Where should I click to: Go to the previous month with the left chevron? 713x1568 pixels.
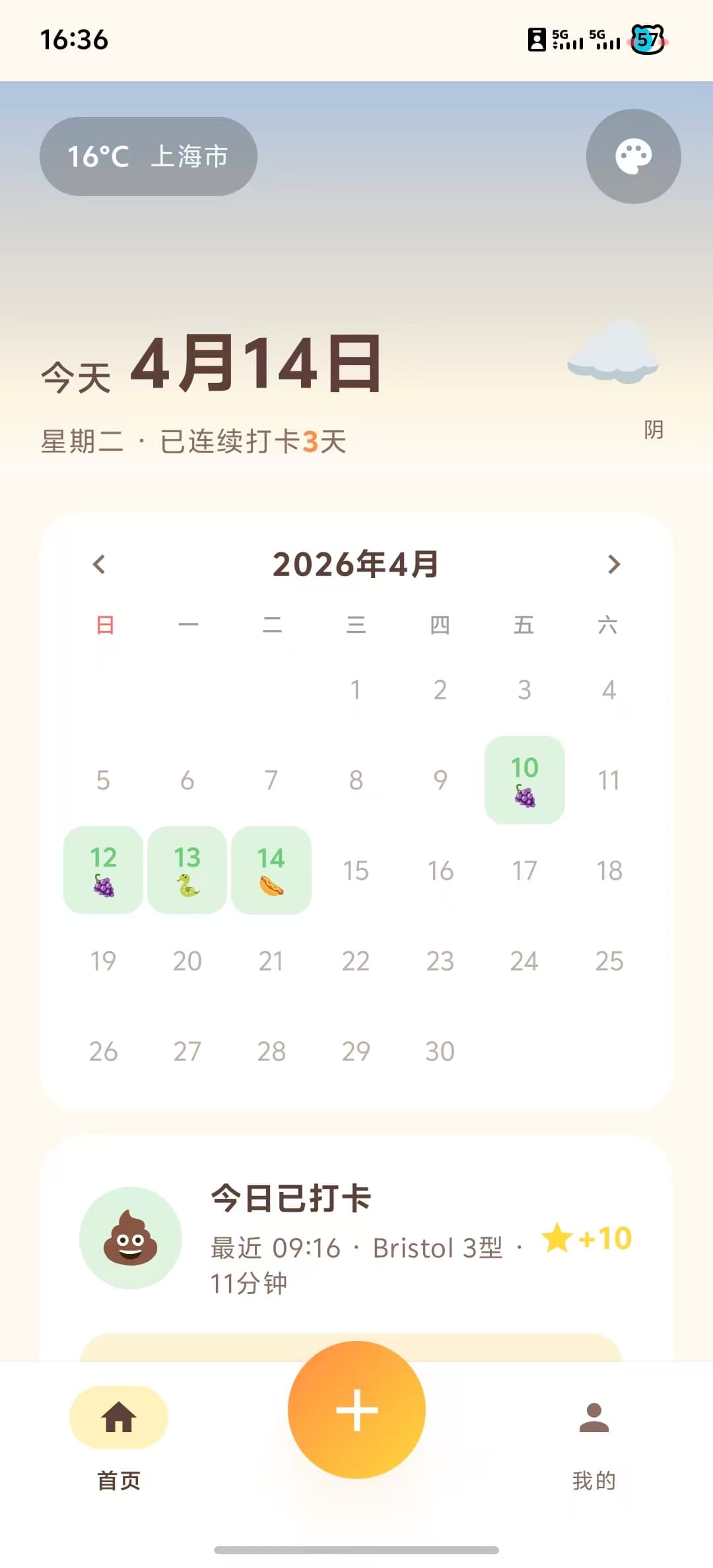(99, 565)
